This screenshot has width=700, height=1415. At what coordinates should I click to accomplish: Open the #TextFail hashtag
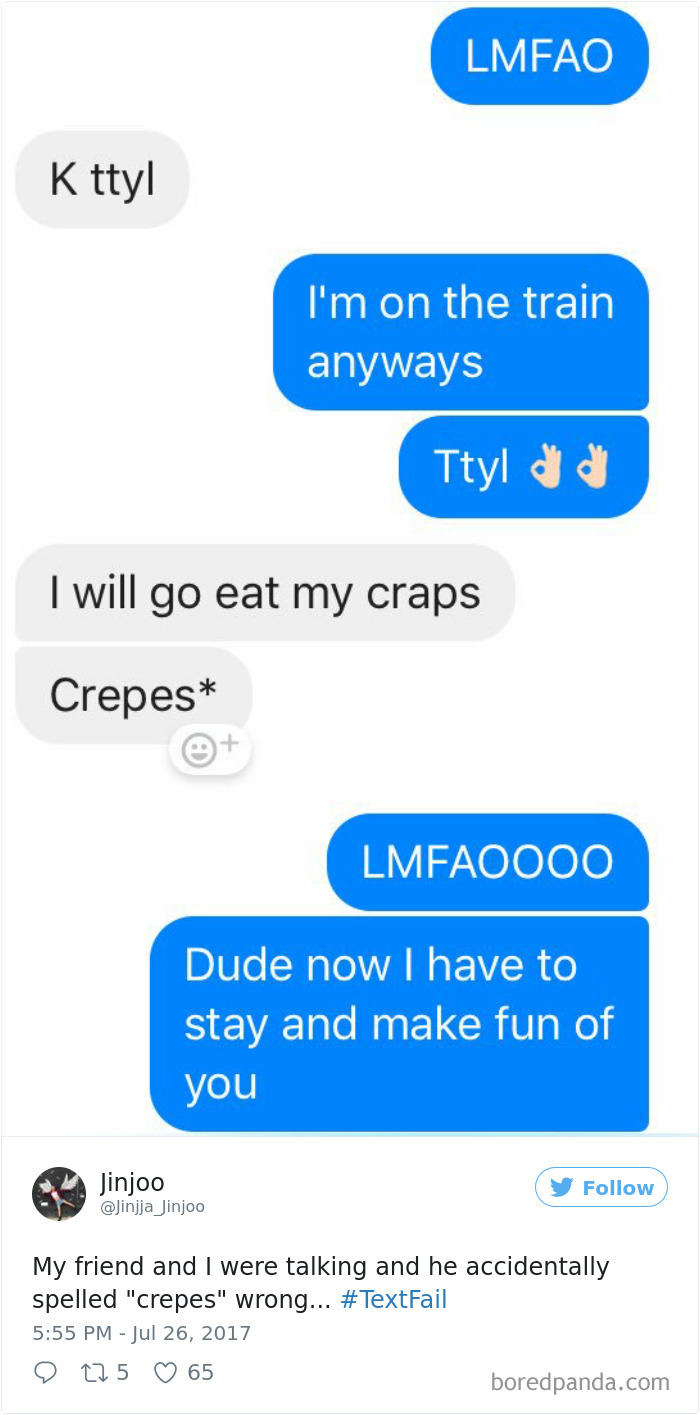coord(393,1299)
